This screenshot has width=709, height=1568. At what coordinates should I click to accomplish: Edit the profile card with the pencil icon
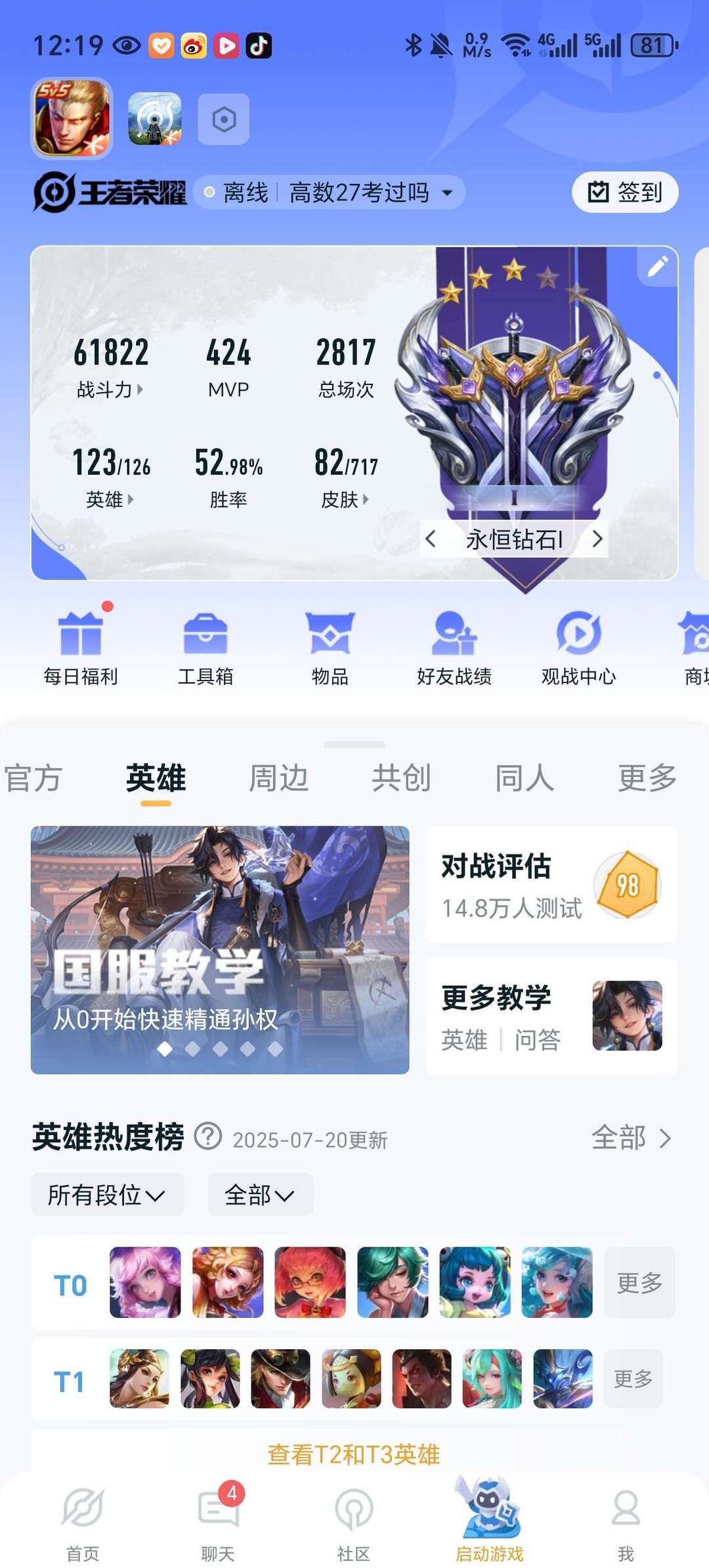click(x=658, y=267)
